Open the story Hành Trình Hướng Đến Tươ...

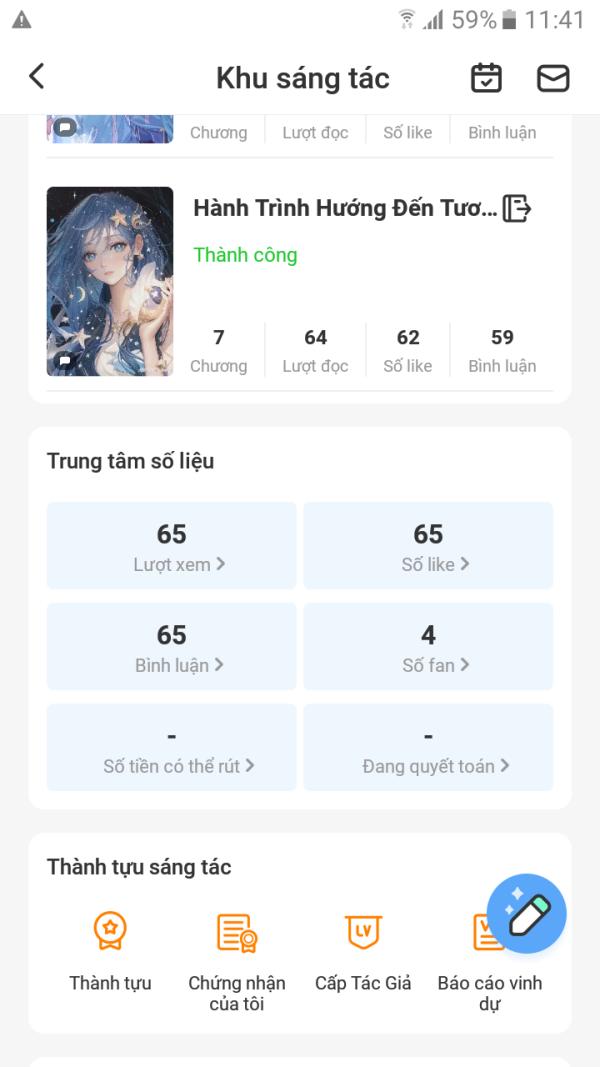click(344, 209)
